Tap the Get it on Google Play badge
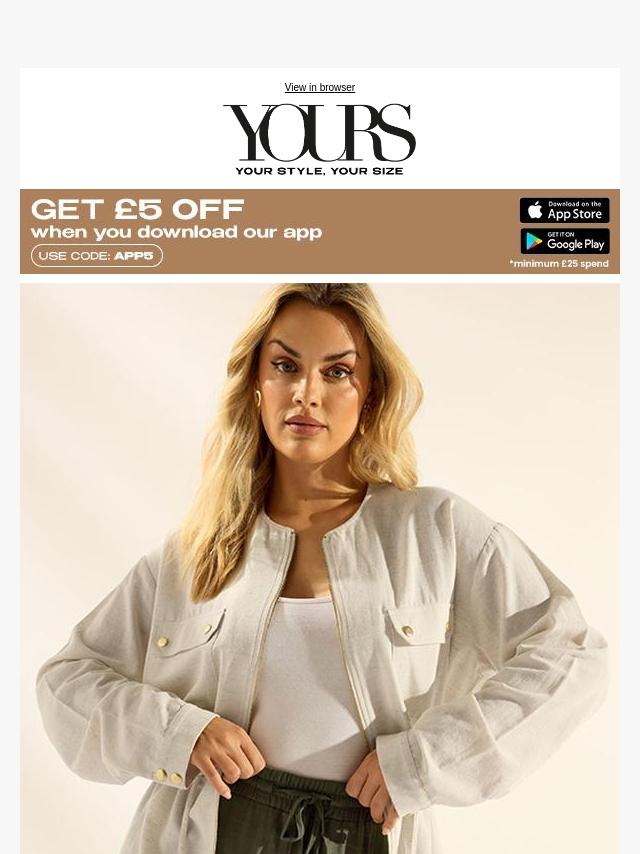 [564, 242]
